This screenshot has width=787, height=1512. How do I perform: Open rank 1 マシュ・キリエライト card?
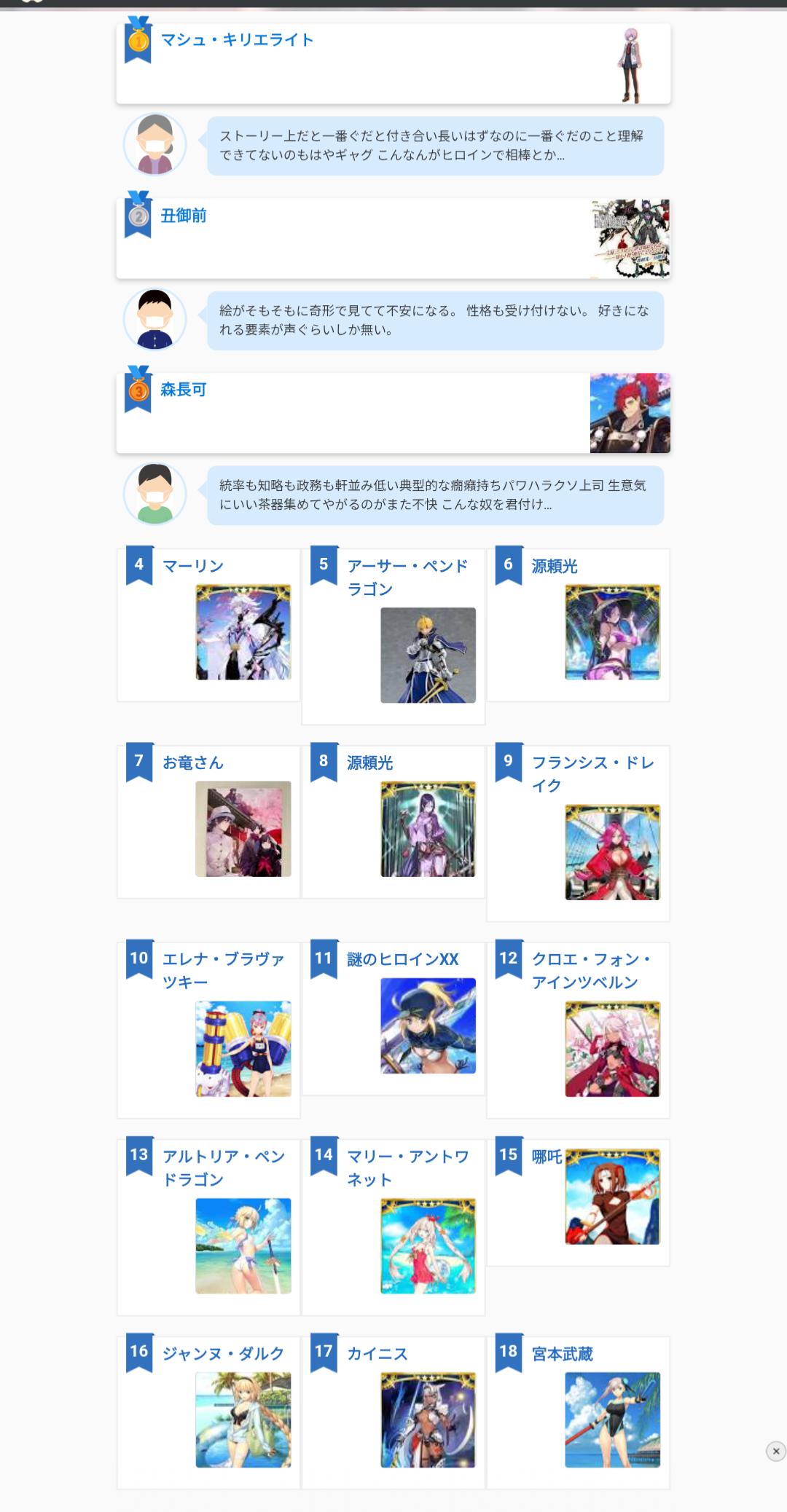click(x=393, y=63)
